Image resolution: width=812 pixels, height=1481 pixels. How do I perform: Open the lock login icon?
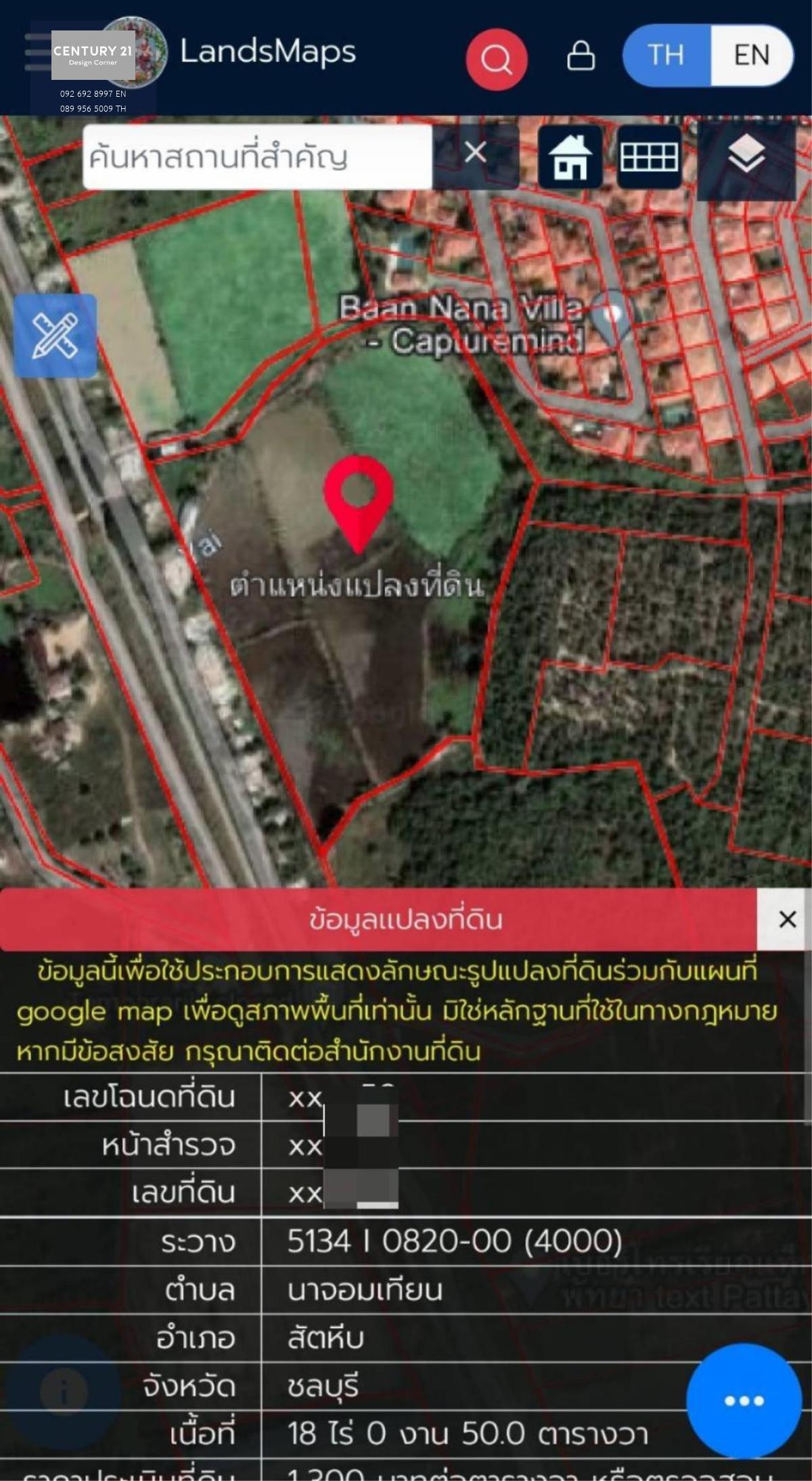pyautogui.click(x=581, y=56)
